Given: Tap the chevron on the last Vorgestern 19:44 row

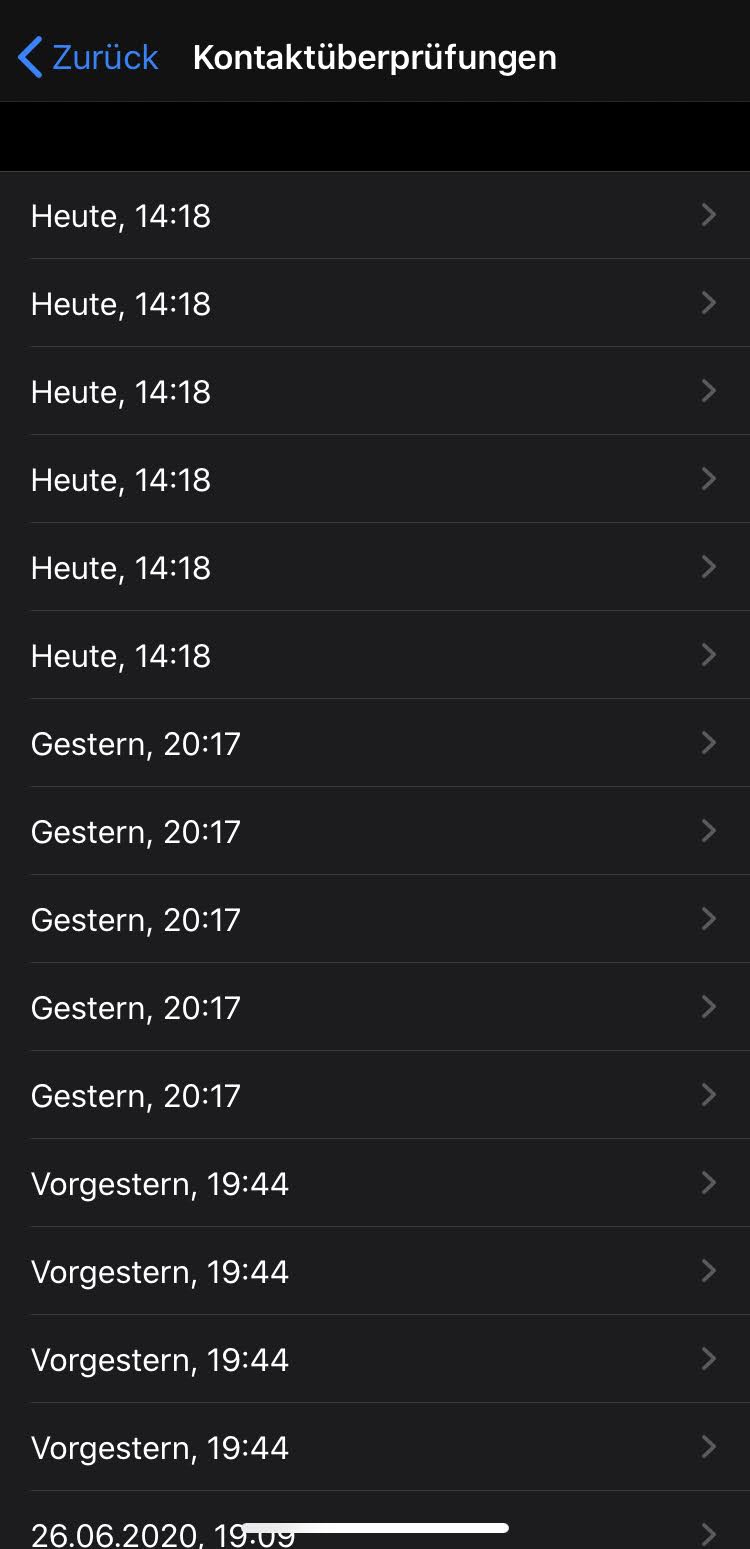Looking at the screenshot, I should point(709,1447).
